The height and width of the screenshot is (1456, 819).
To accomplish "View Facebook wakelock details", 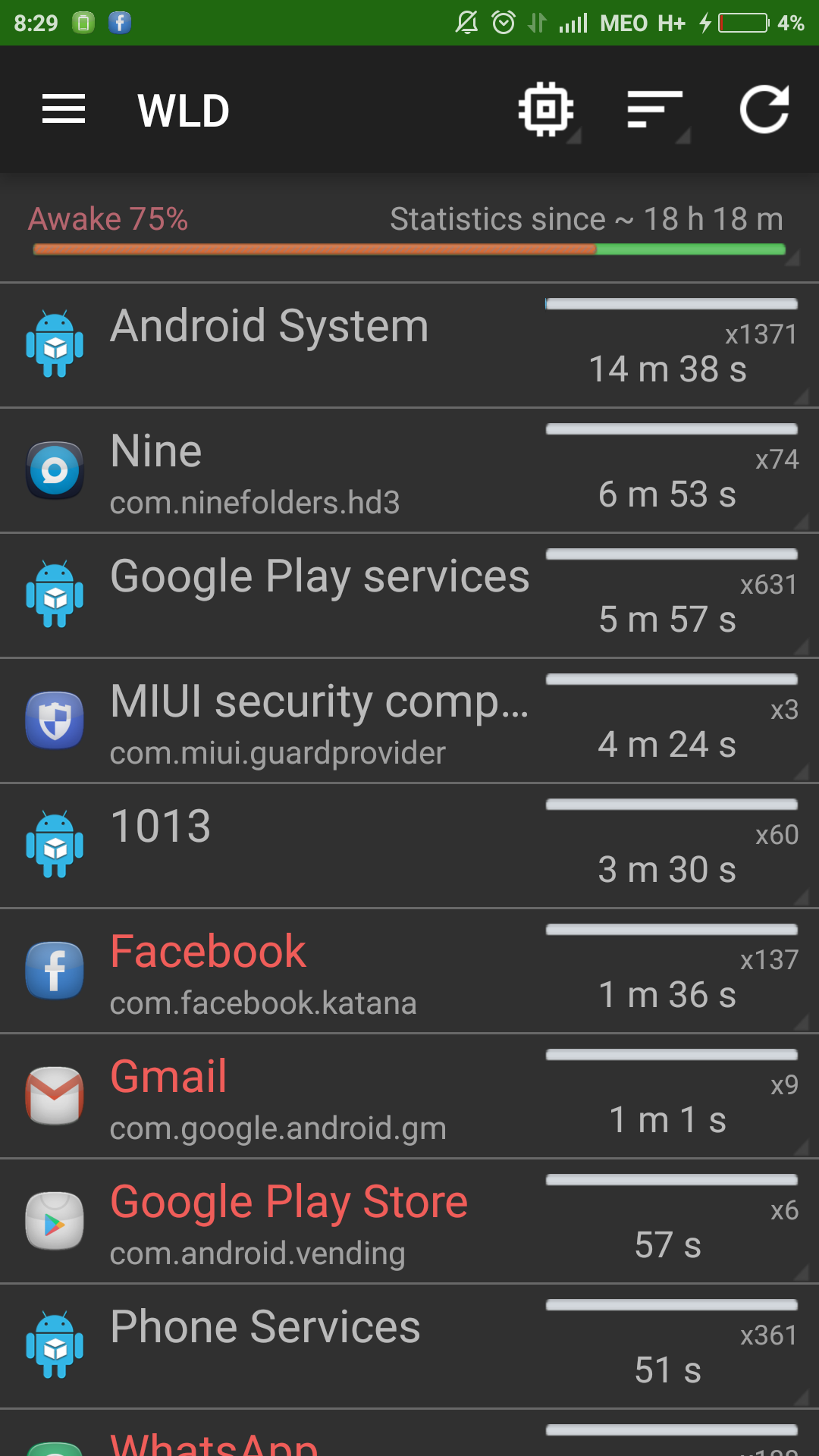I will point(409,971).
